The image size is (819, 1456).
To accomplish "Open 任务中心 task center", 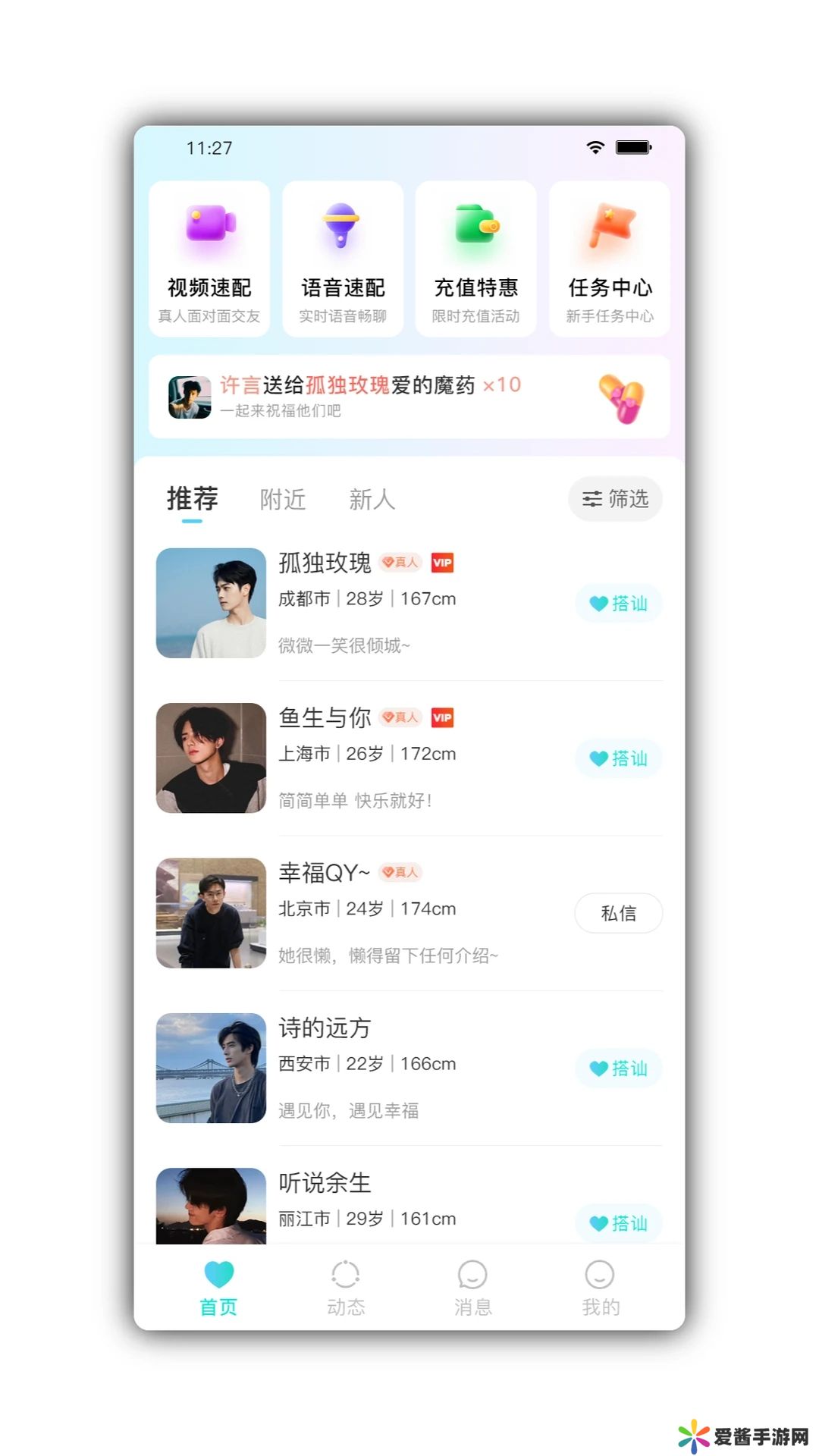I will (x=609, y=259).
